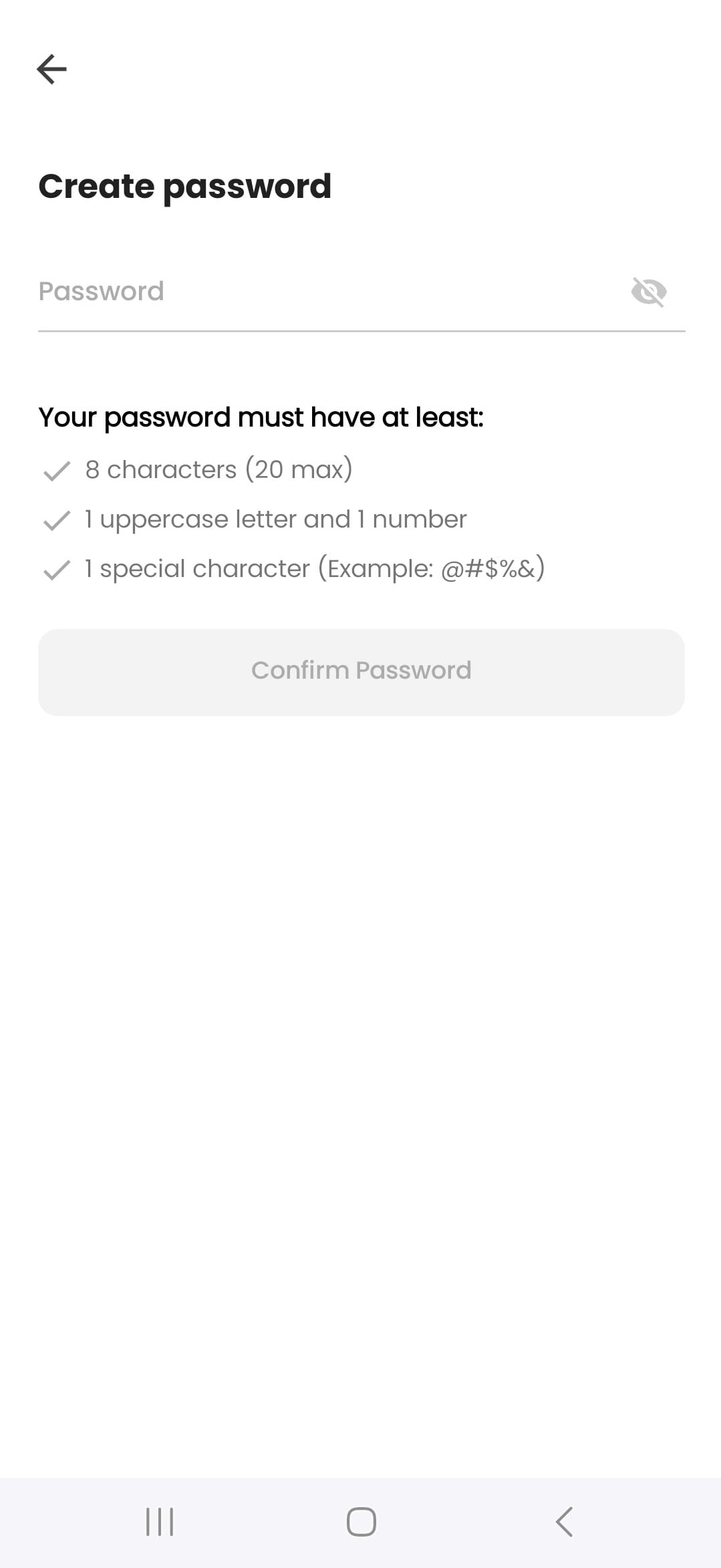Go to the device home screen
This screenshot has width=721, height=1568.
click(x=361, y=1521)
